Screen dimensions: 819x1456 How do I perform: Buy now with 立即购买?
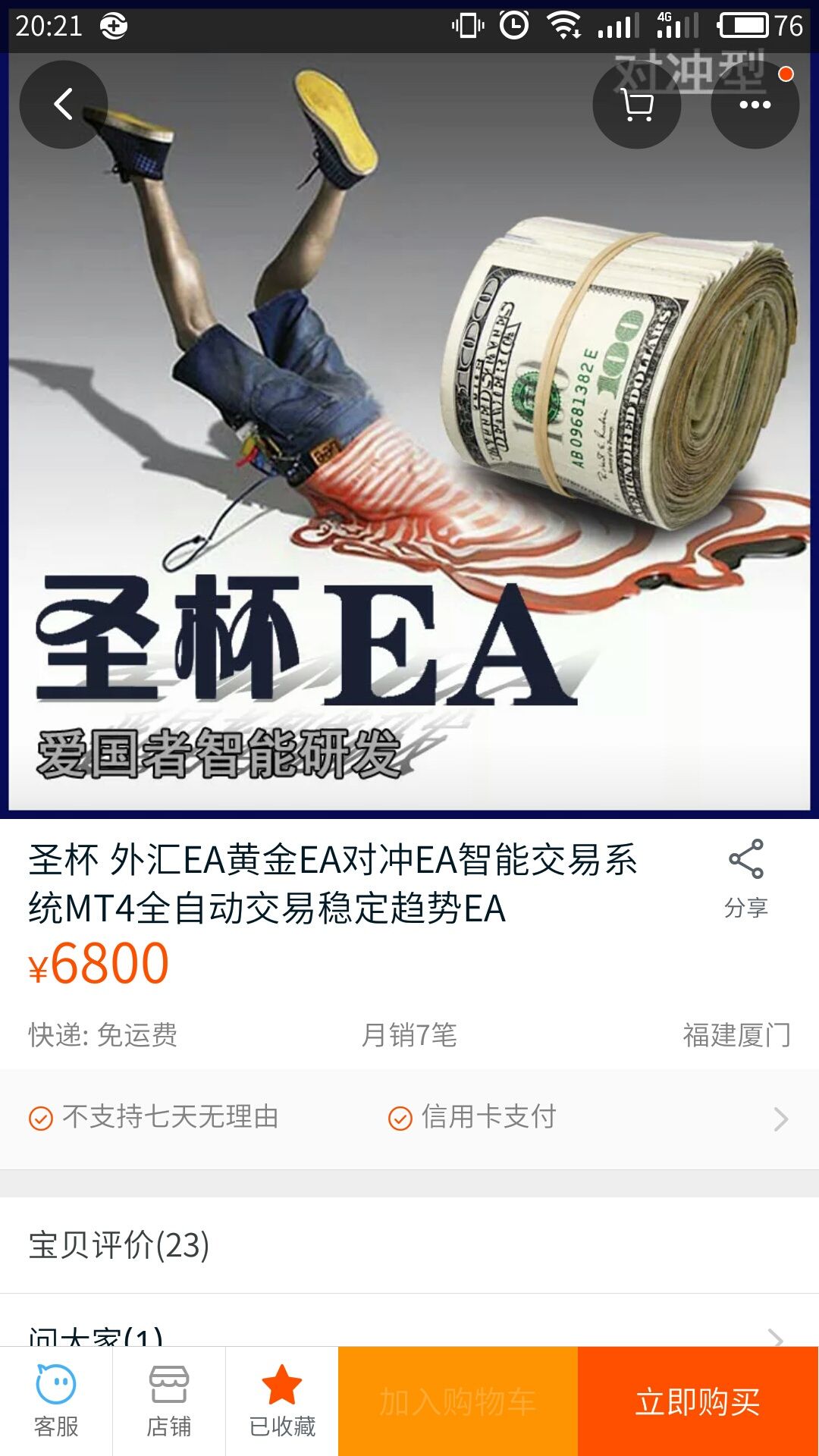click(698, 1401)
